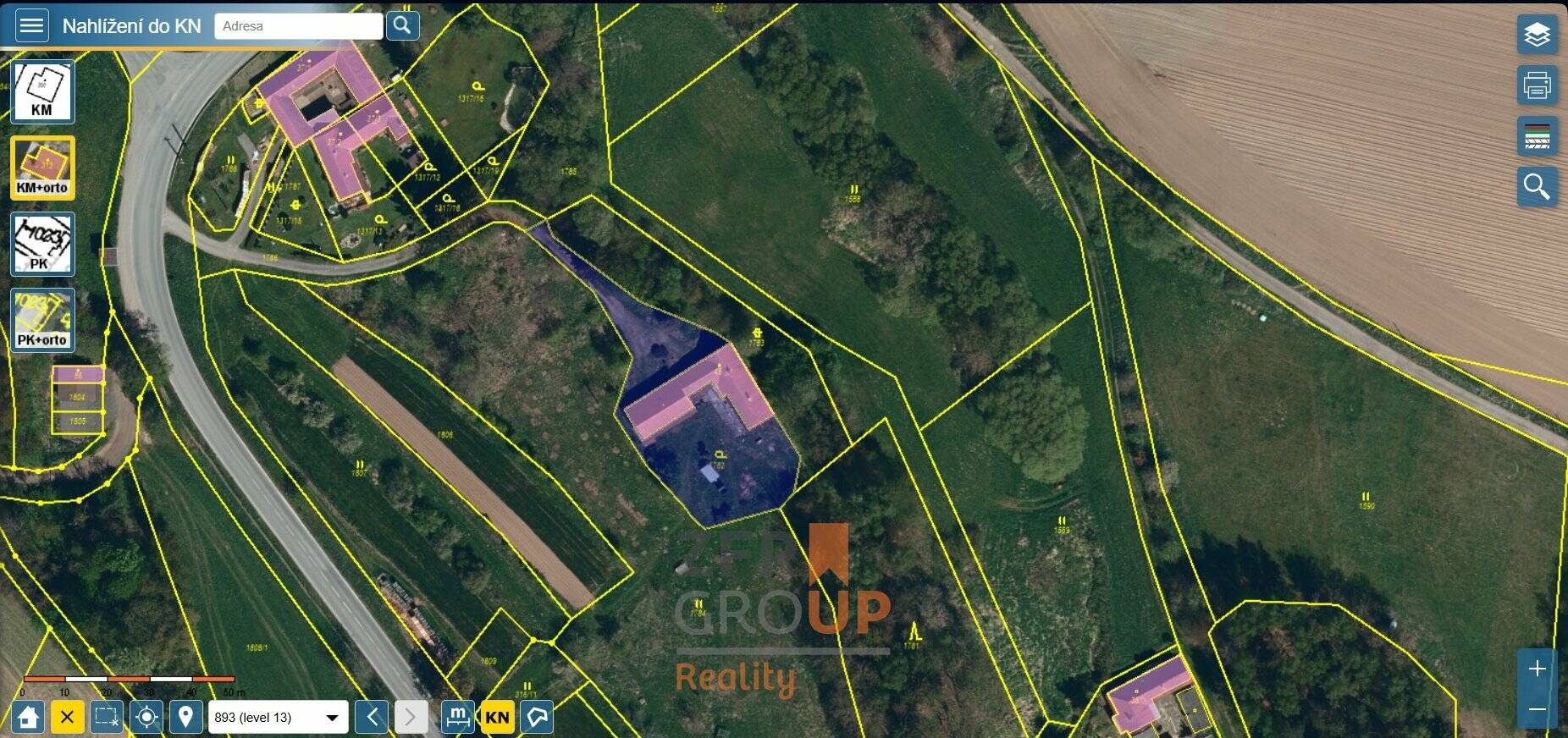Image resolution: width=1568 pixels, height=738 pixels.
Task: Select the KM+orto map layer
Action: 42,168
